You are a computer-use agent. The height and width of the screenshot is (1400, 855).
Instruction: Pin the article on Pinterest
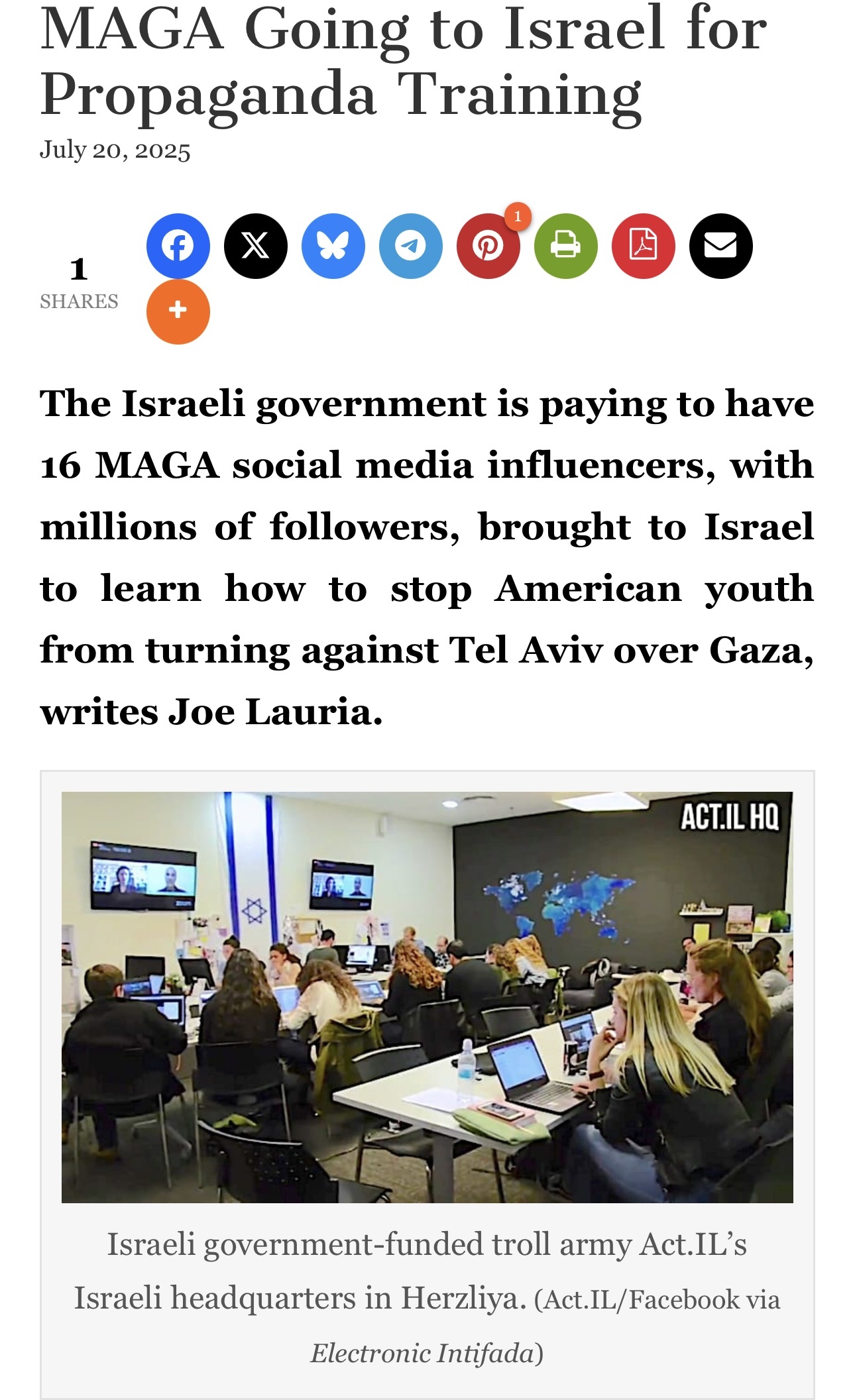[488, 246]
